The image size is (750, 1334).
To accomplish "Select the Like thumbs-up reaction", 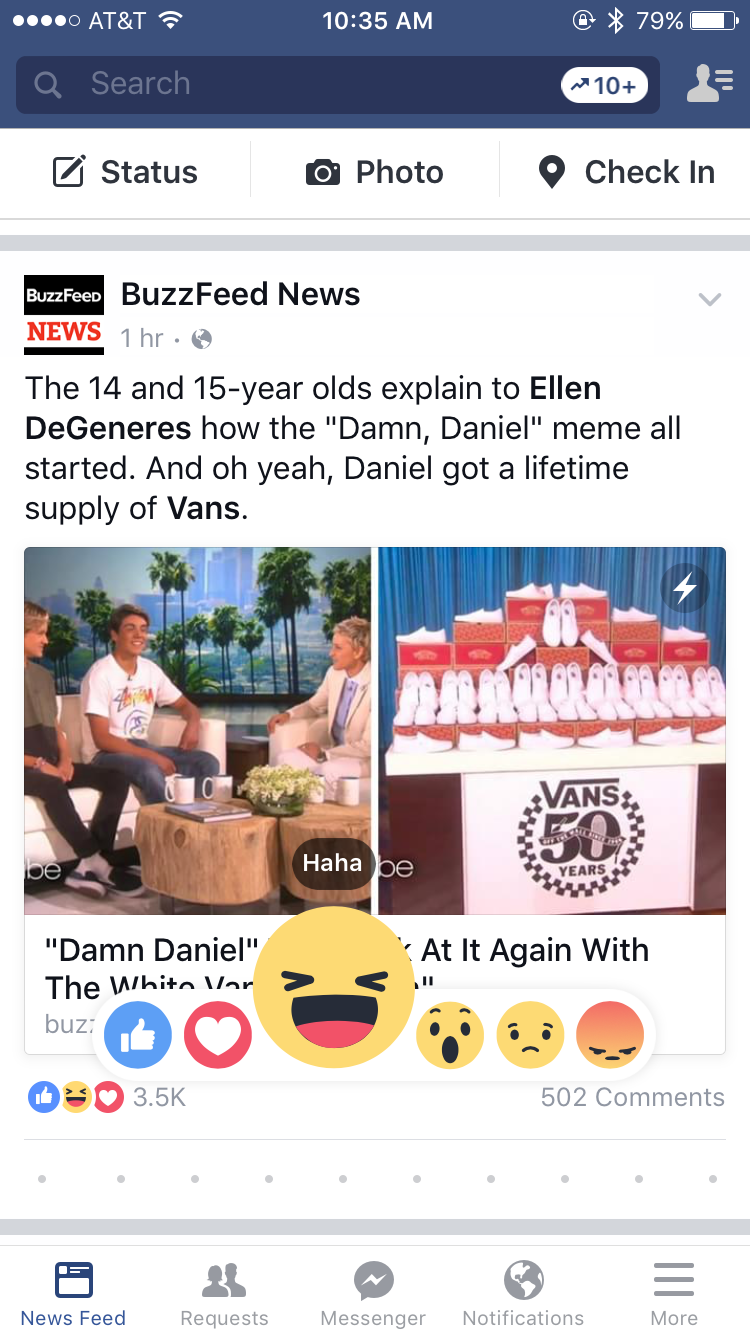I will [138, 1035].
